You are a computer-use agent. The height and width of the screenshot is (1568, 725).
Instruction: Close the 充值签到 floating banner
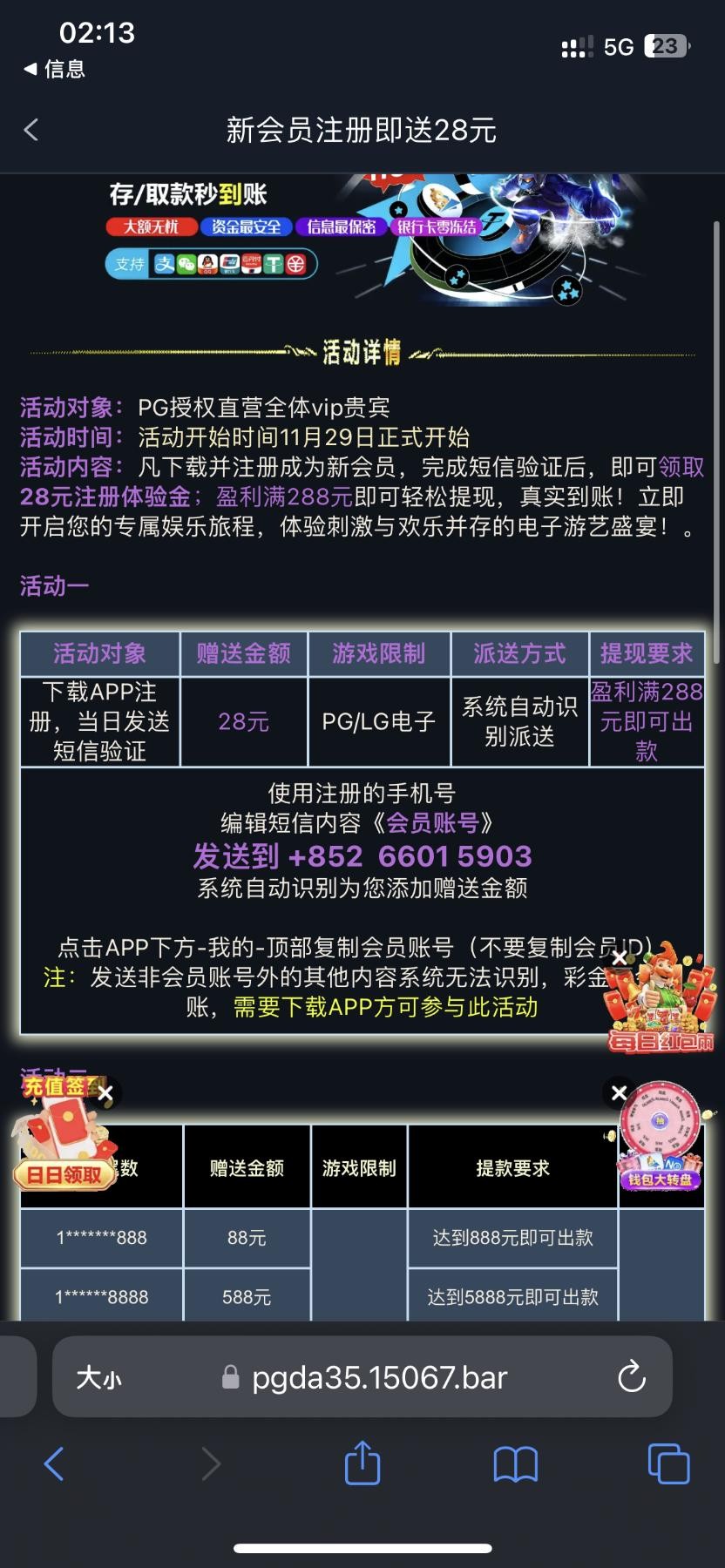[x=105, y=1092]
